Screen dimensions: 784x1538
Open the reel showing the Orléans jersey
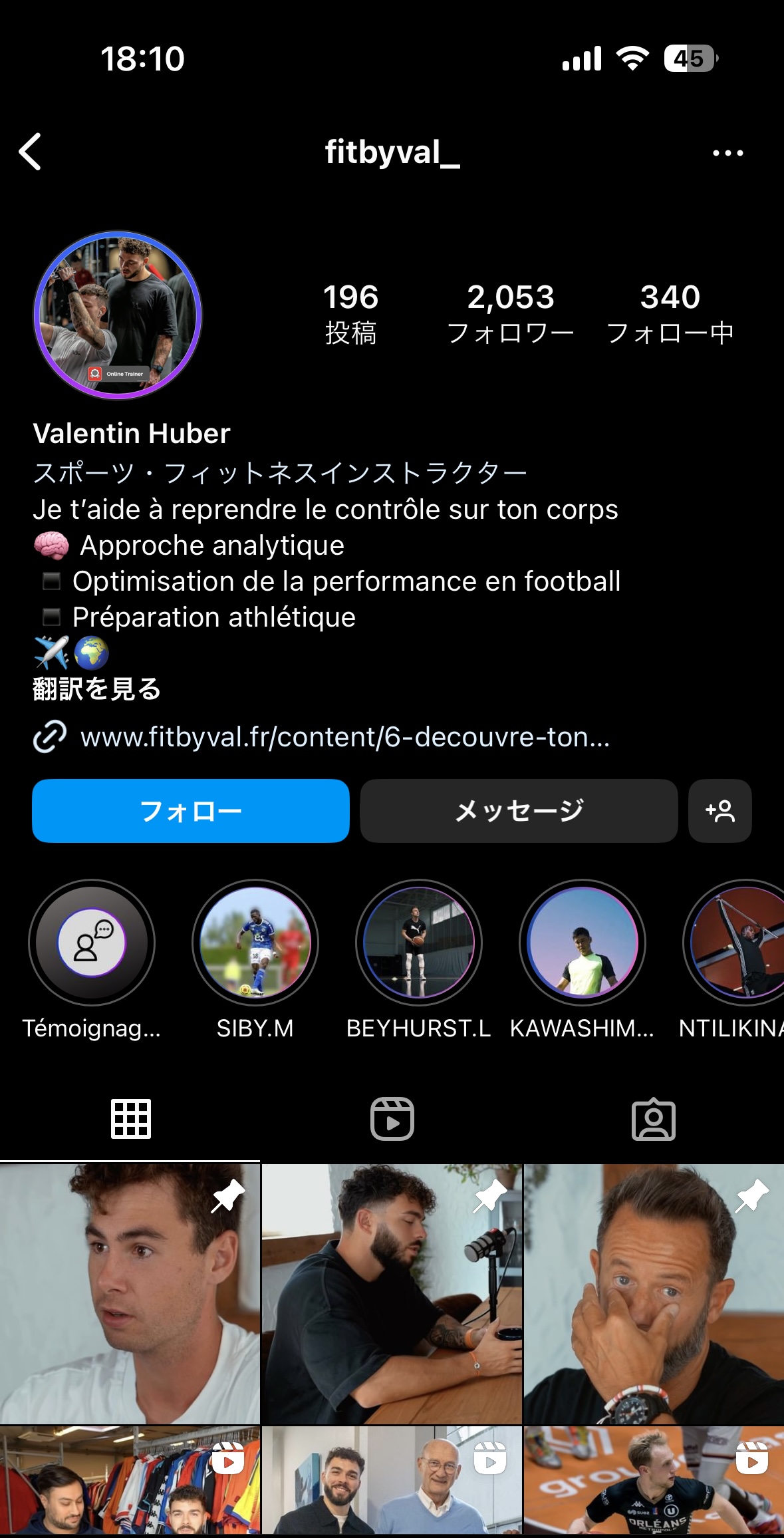coord(654,1481)
